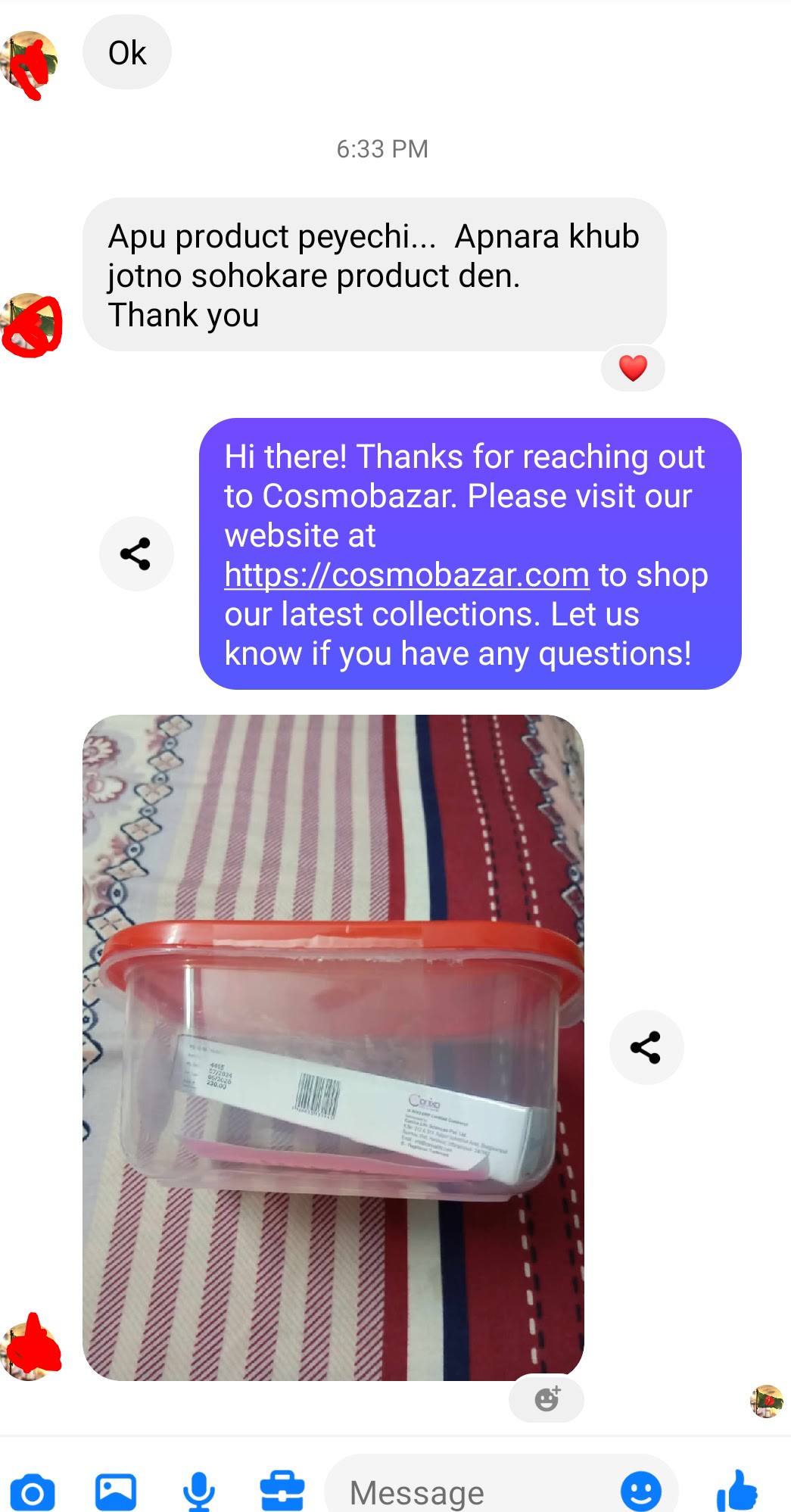Open the photo gallery picker

[x=115, y=1492]
